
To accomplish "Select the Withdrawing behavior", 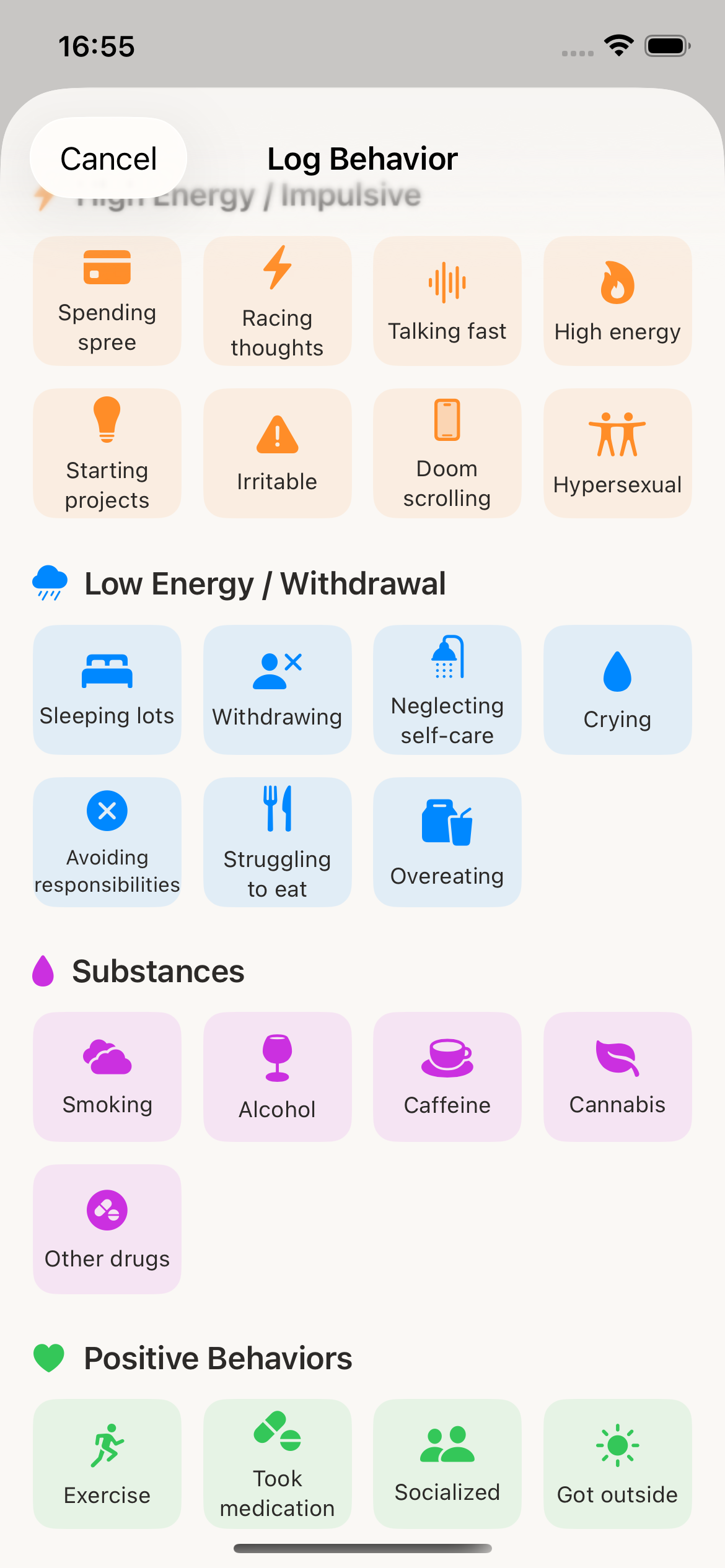I will (276, 689).
